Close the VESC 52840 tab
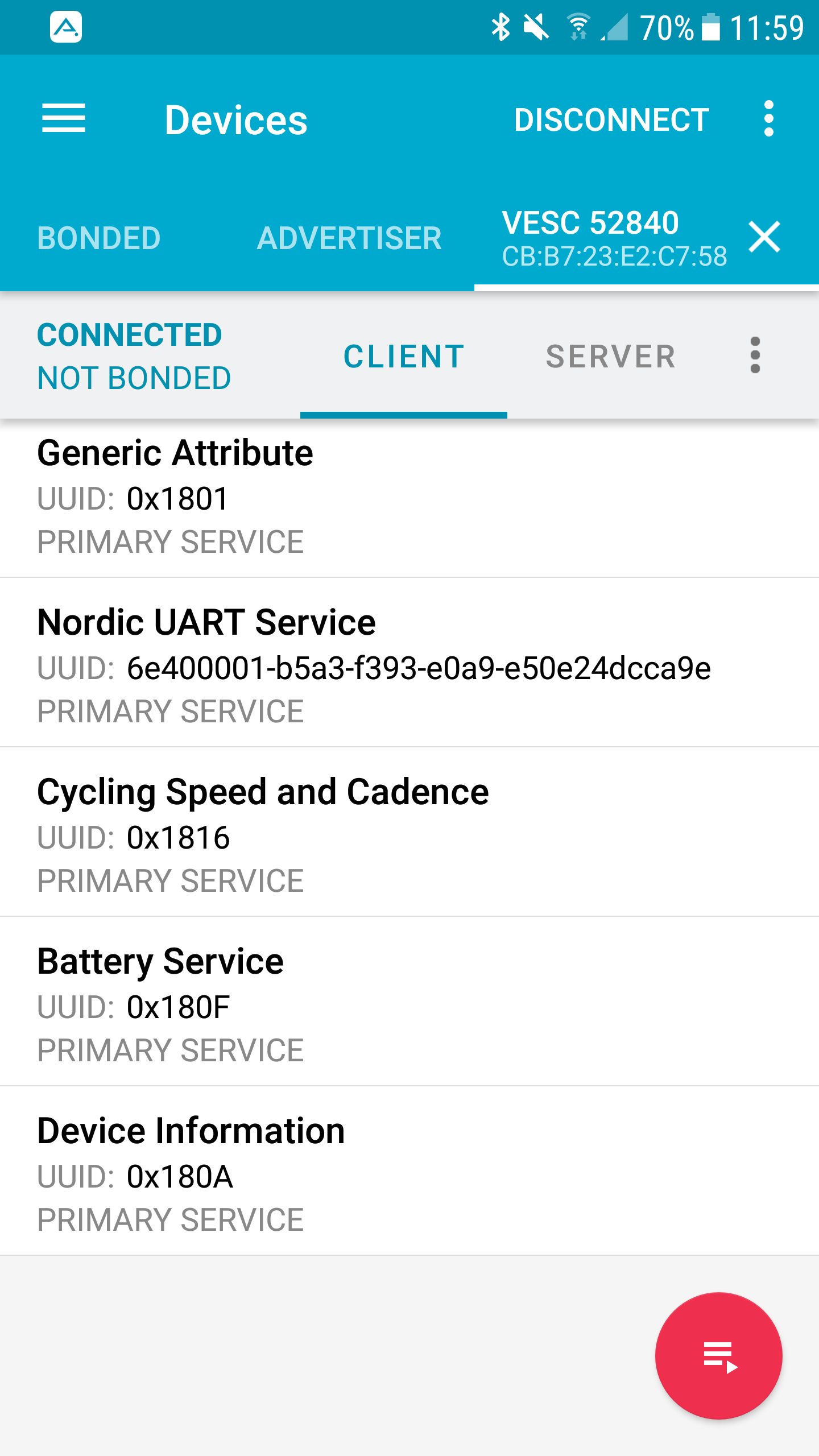The image size is (819, 1456). point(764,237)
